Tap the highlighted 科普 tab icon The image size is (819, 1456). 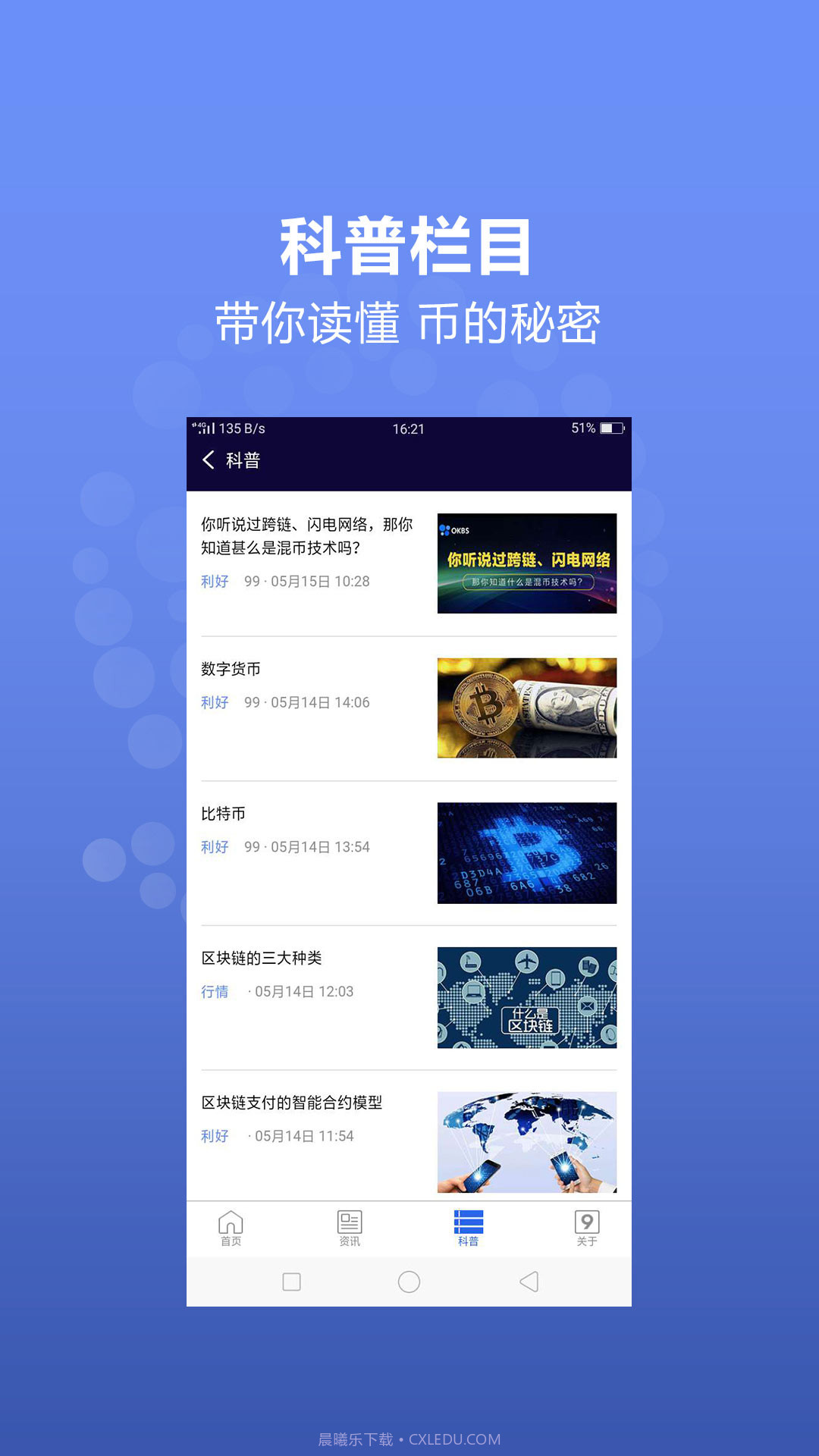(x=468, y=1219)
